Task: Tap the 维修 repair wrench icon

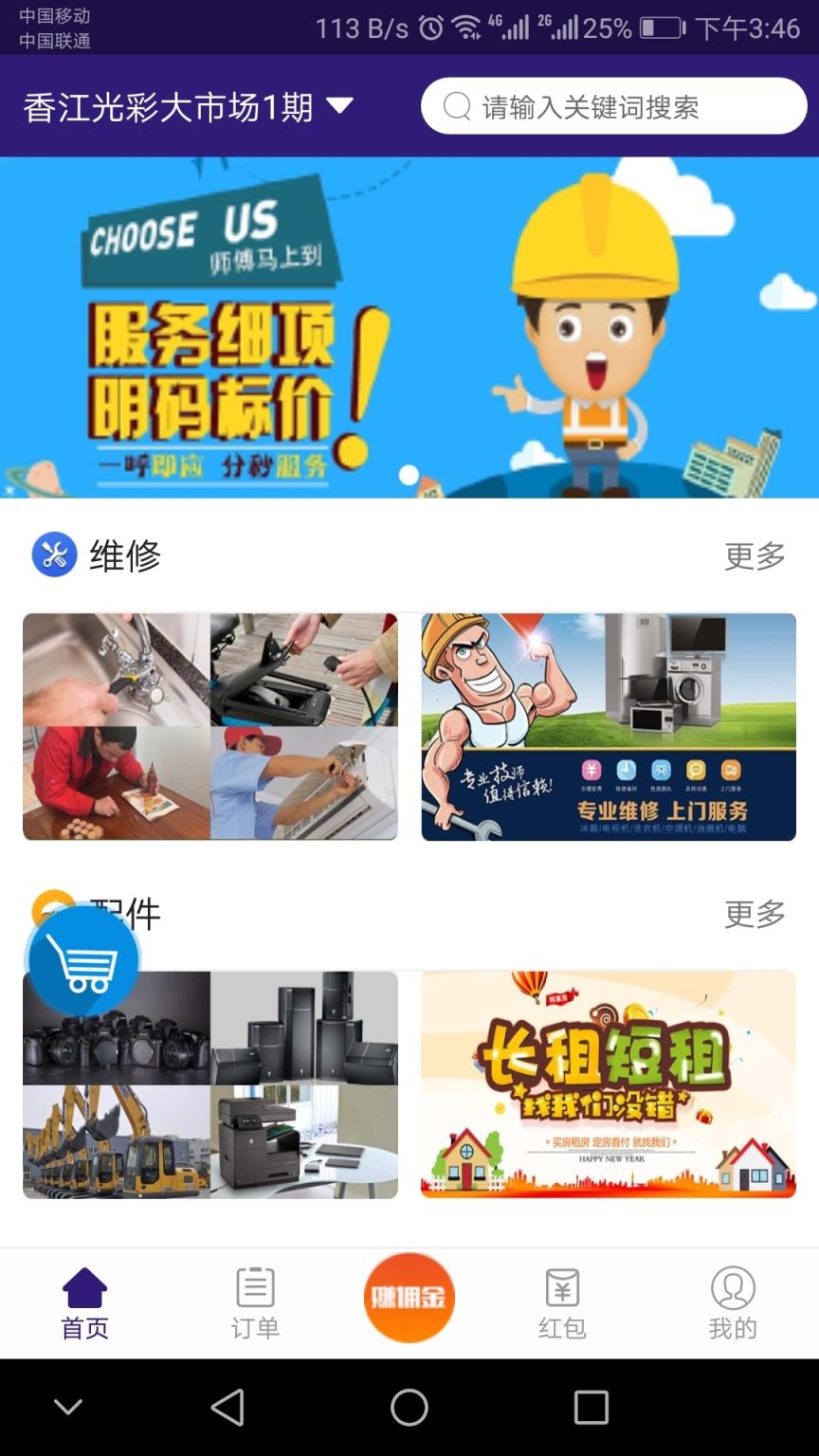Action: click(x=54, y=555)
